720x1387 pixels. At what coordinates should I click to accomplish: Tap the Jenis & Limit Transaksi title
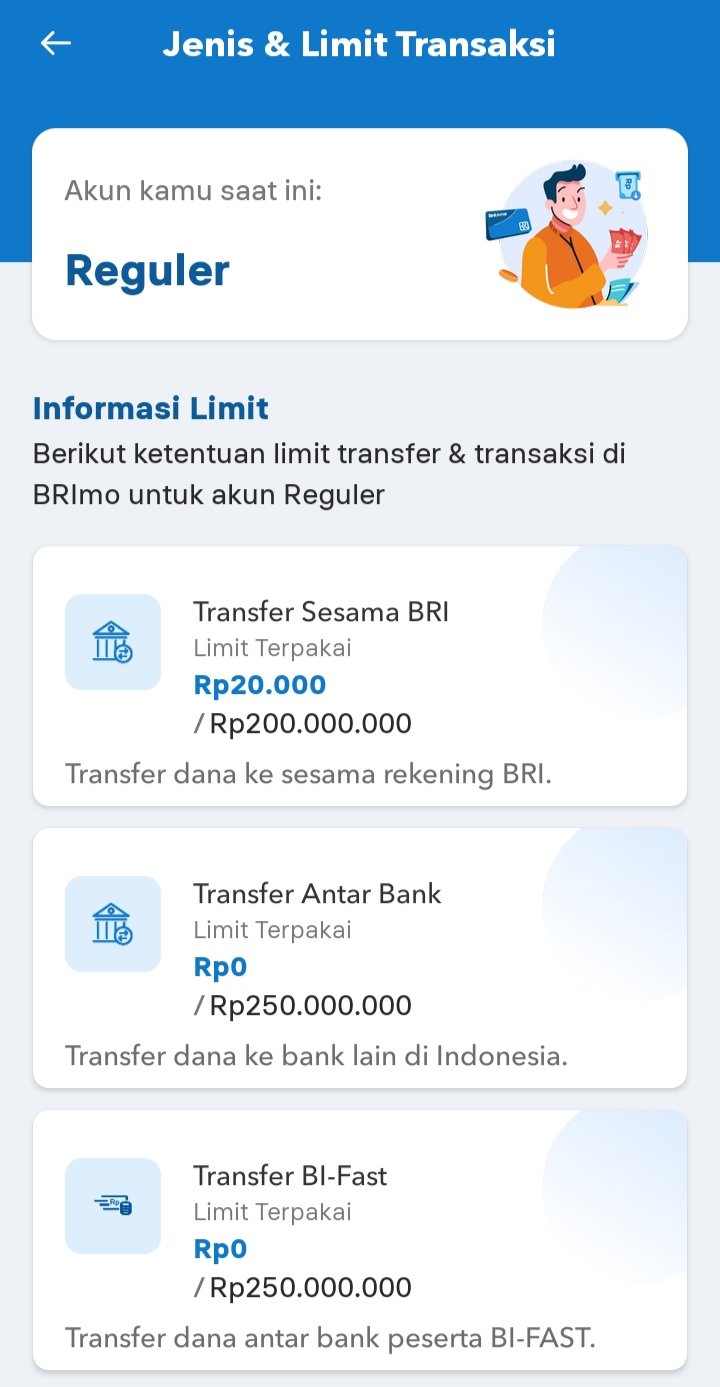[360, 43]
